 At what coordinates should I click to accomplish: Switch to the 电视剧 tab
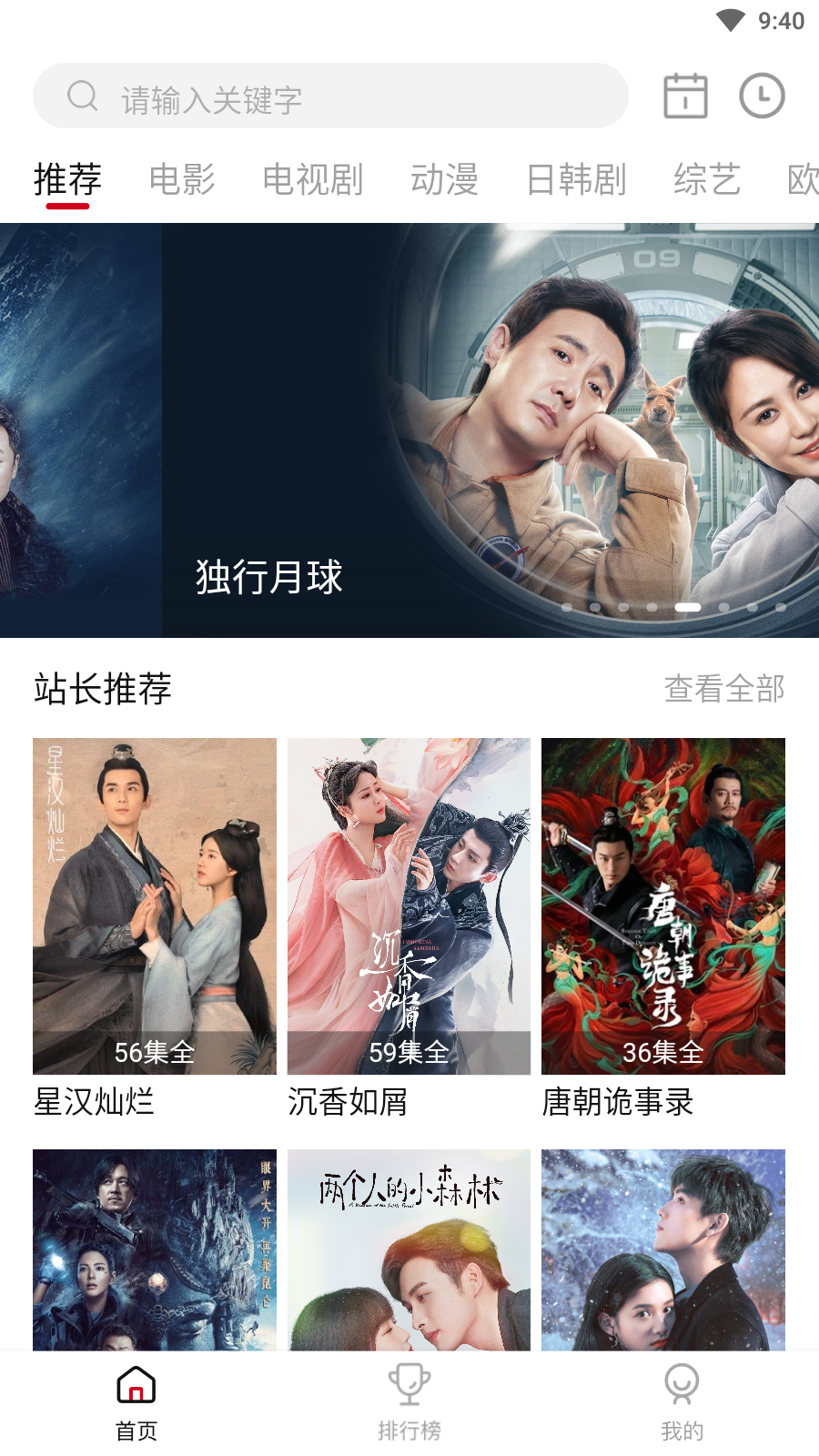[312, 179]
